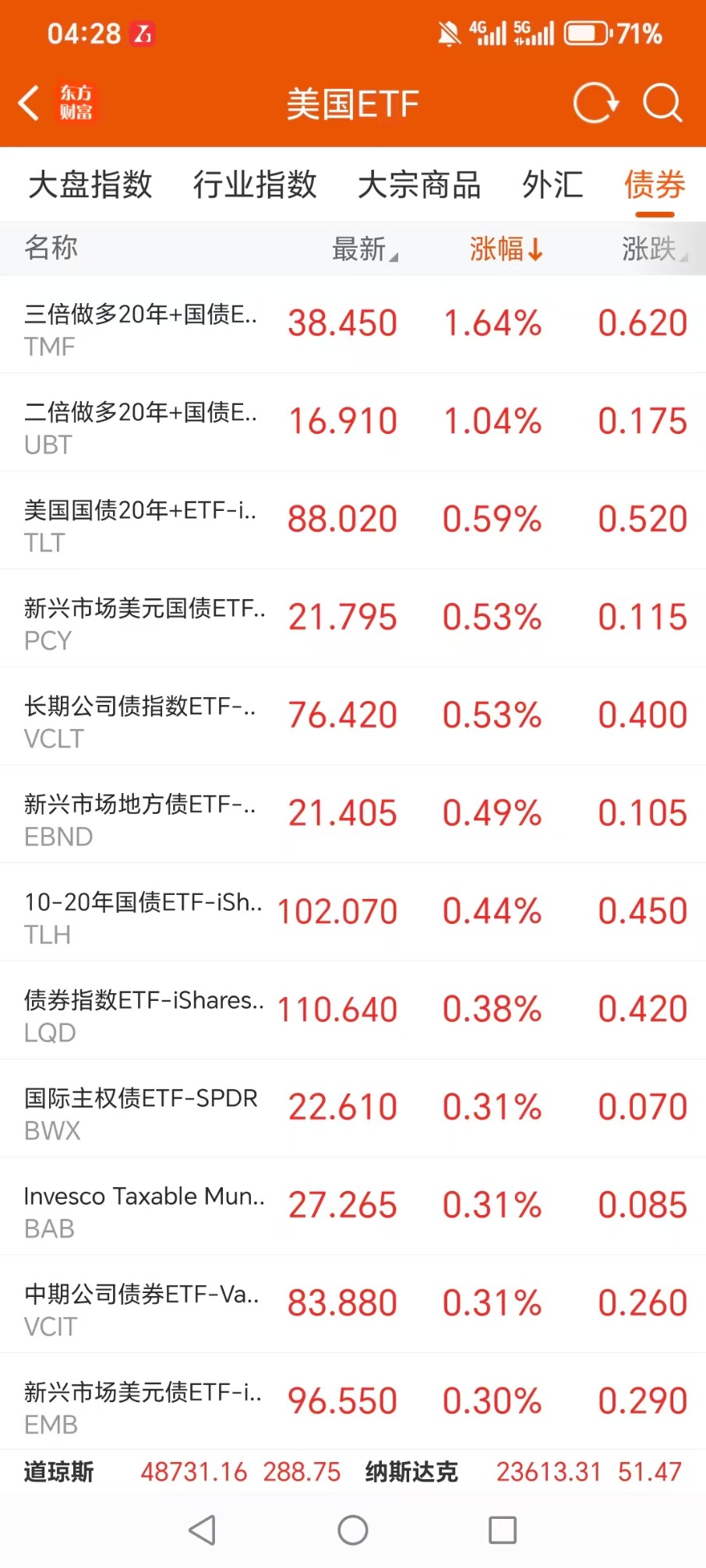Select the 大宗商品 tab

pyautogui.click(x=419, y=185)
